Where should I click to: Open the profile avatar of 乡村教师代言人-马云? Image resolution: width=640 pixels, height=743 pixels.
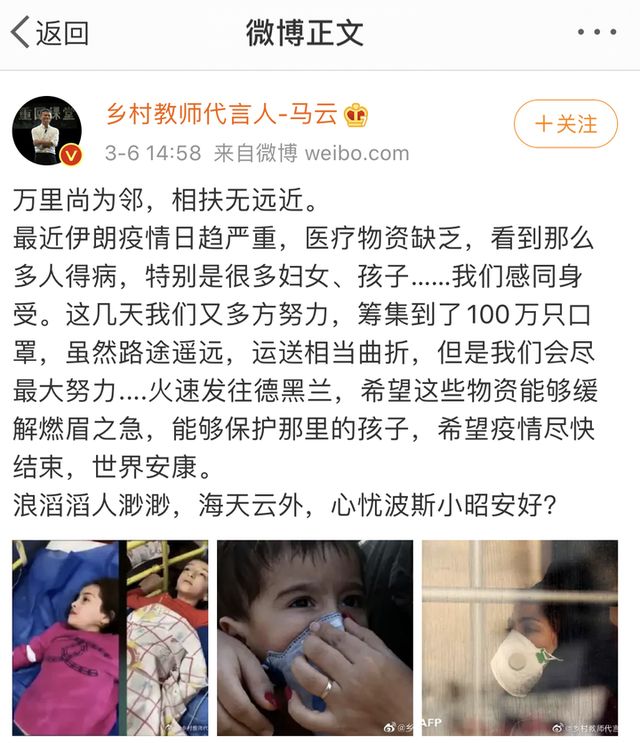pos(46,131)
